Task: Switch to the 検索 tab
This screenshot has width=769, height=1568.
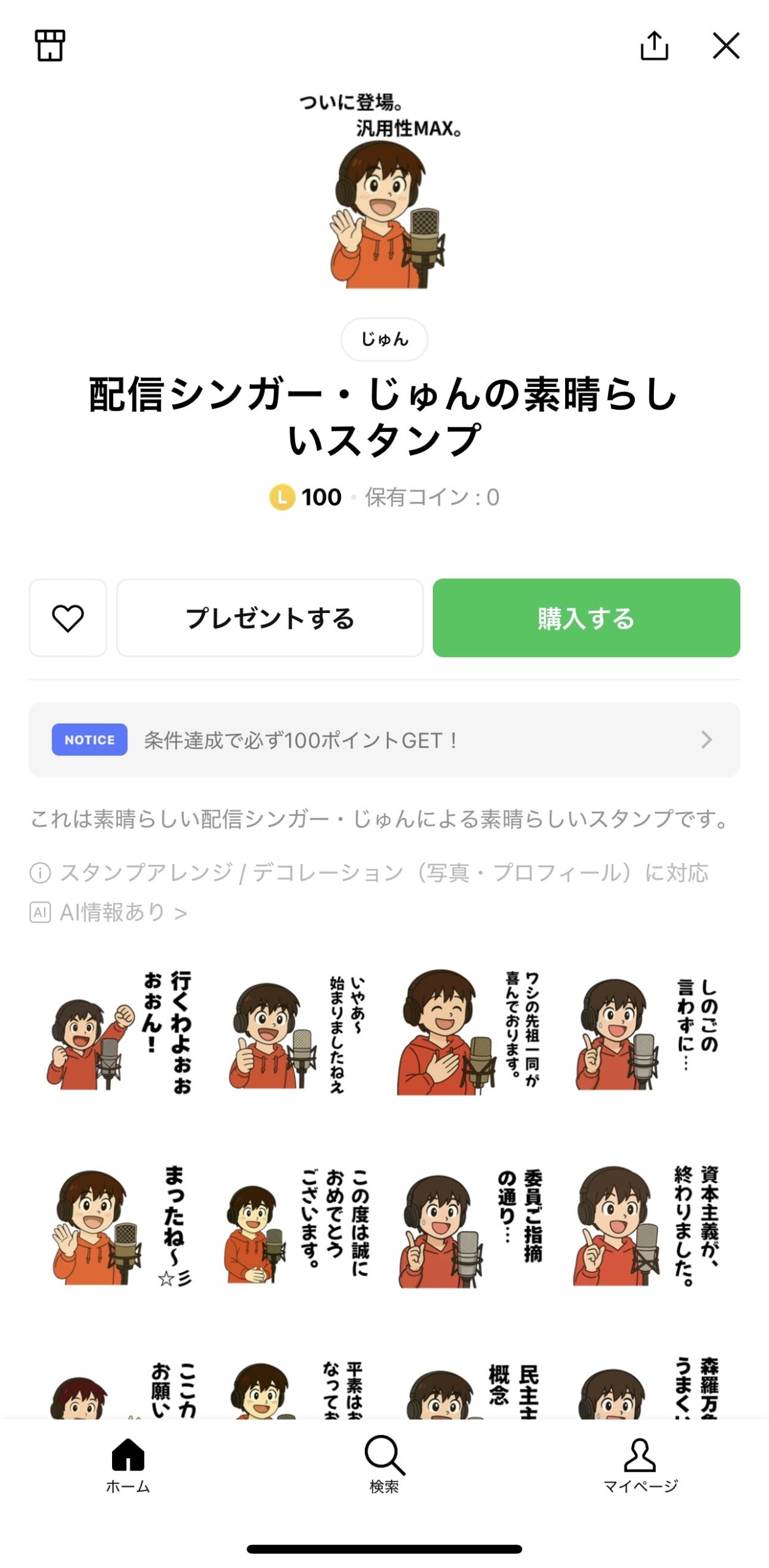Action: point(384,1465)
